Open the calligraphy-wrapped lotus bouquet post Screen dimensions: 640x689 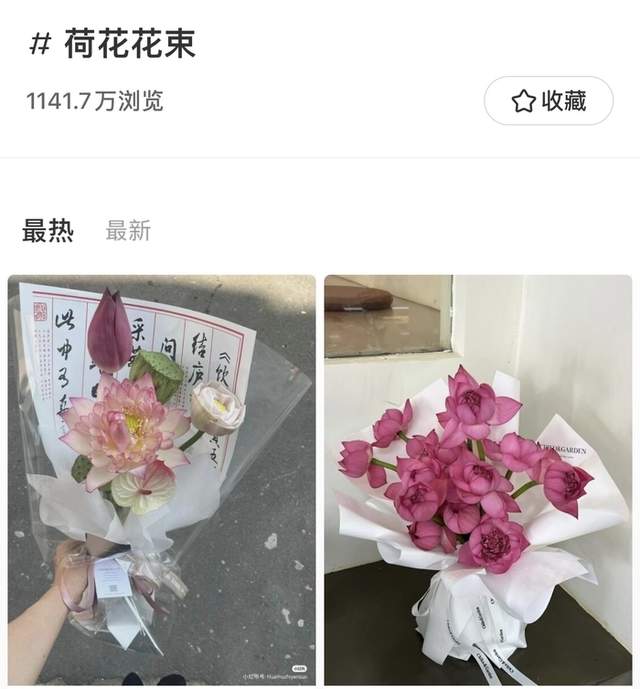[161, 480]
